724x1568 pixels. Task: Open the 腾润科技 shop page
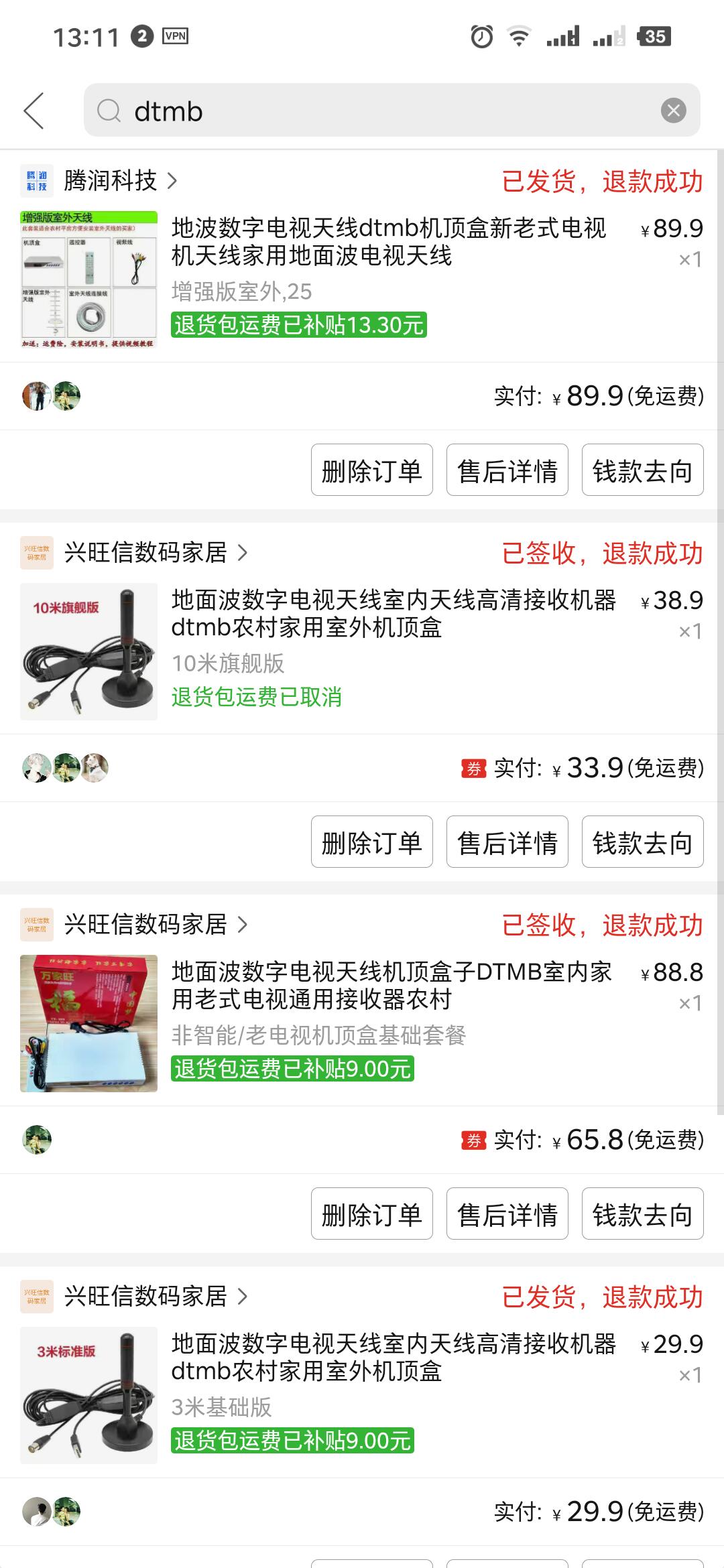click(111, 180)
